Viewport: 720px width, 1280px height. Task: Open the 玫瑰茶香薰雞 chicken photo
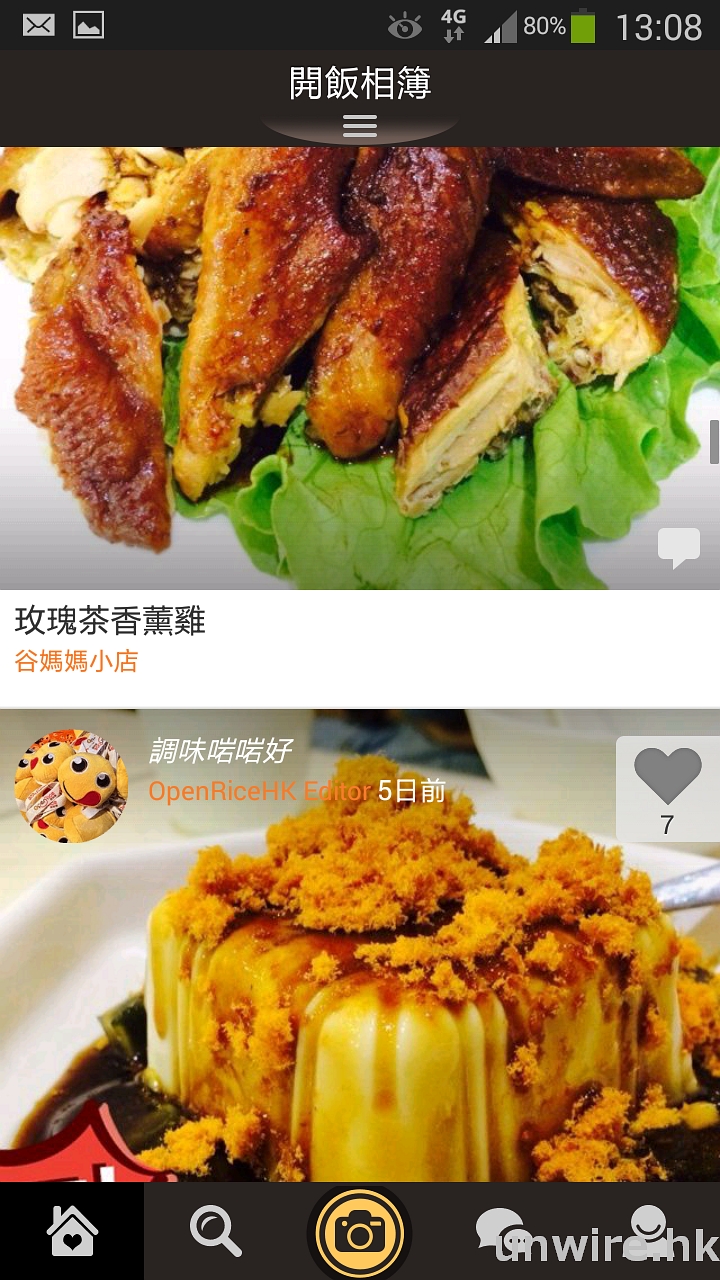[x=360, y=370]
